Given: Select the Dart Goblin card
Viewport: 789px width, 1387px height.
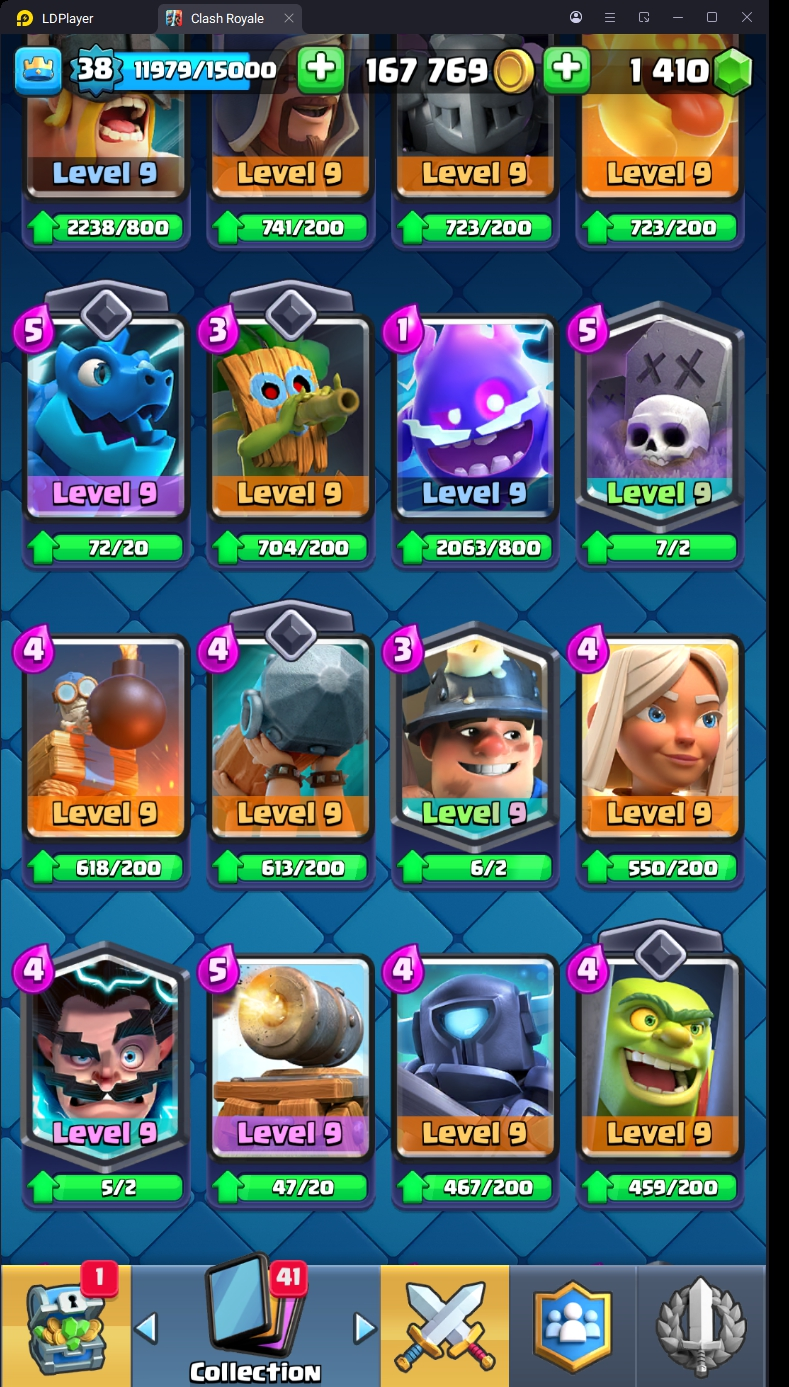Looking at the screenshot, I should [291, 420].
